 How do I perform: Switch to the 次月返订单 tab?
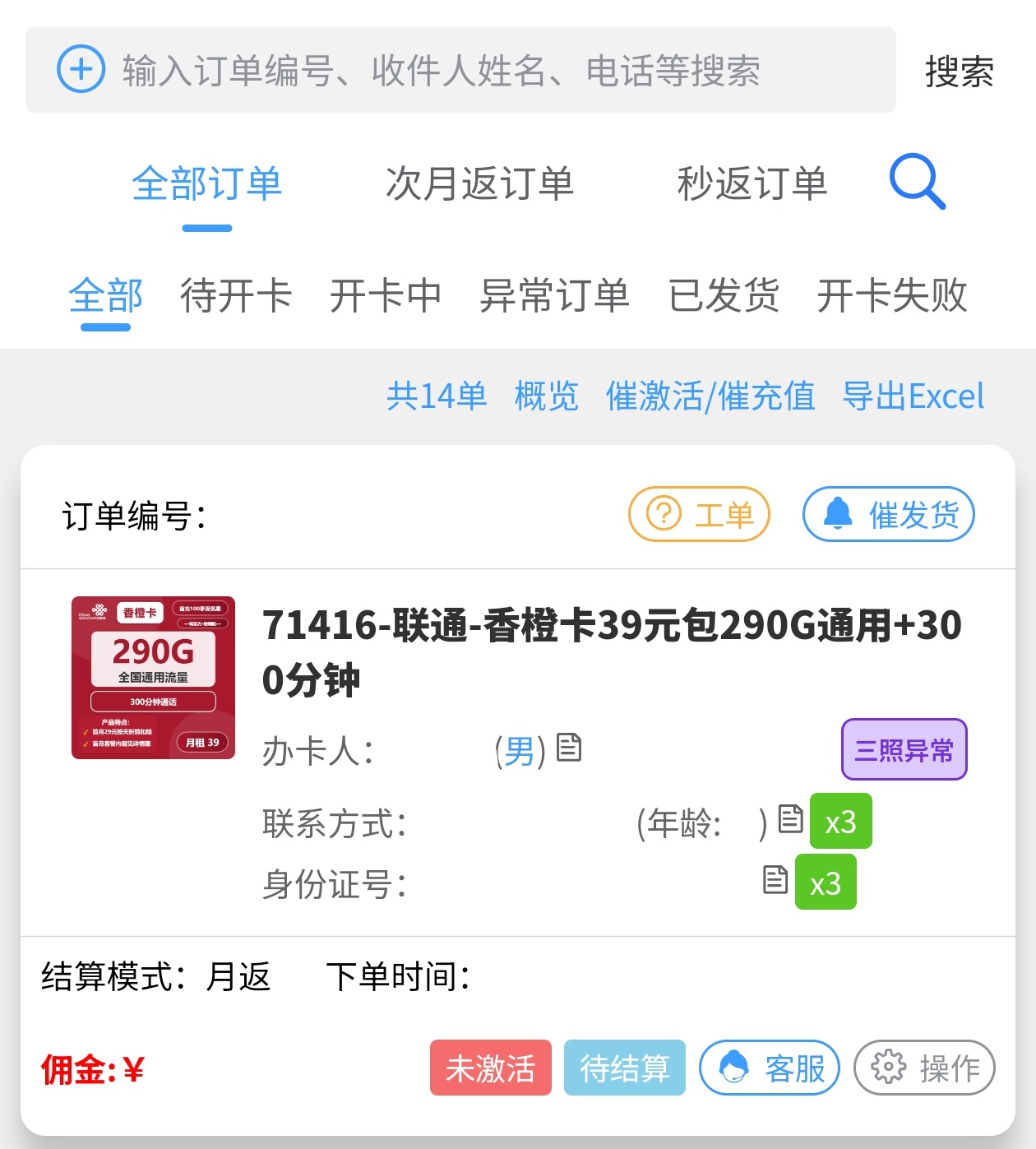[482, 183]
